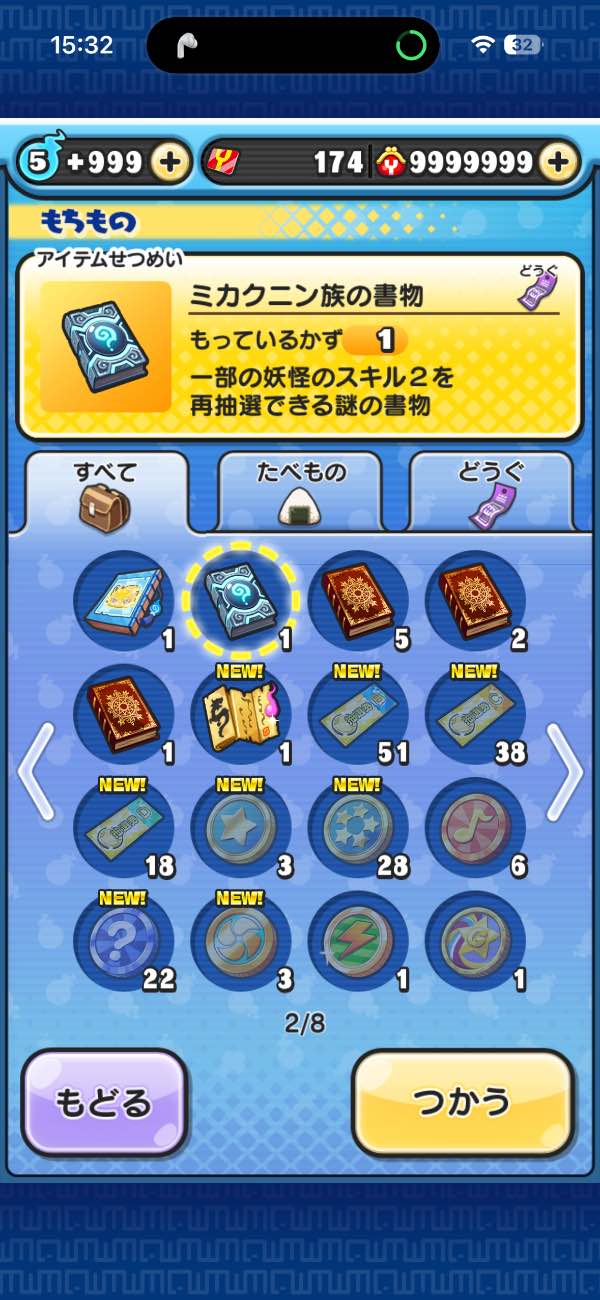Select the ticket with count 18
600x1300 pixels.
(124, 828)
